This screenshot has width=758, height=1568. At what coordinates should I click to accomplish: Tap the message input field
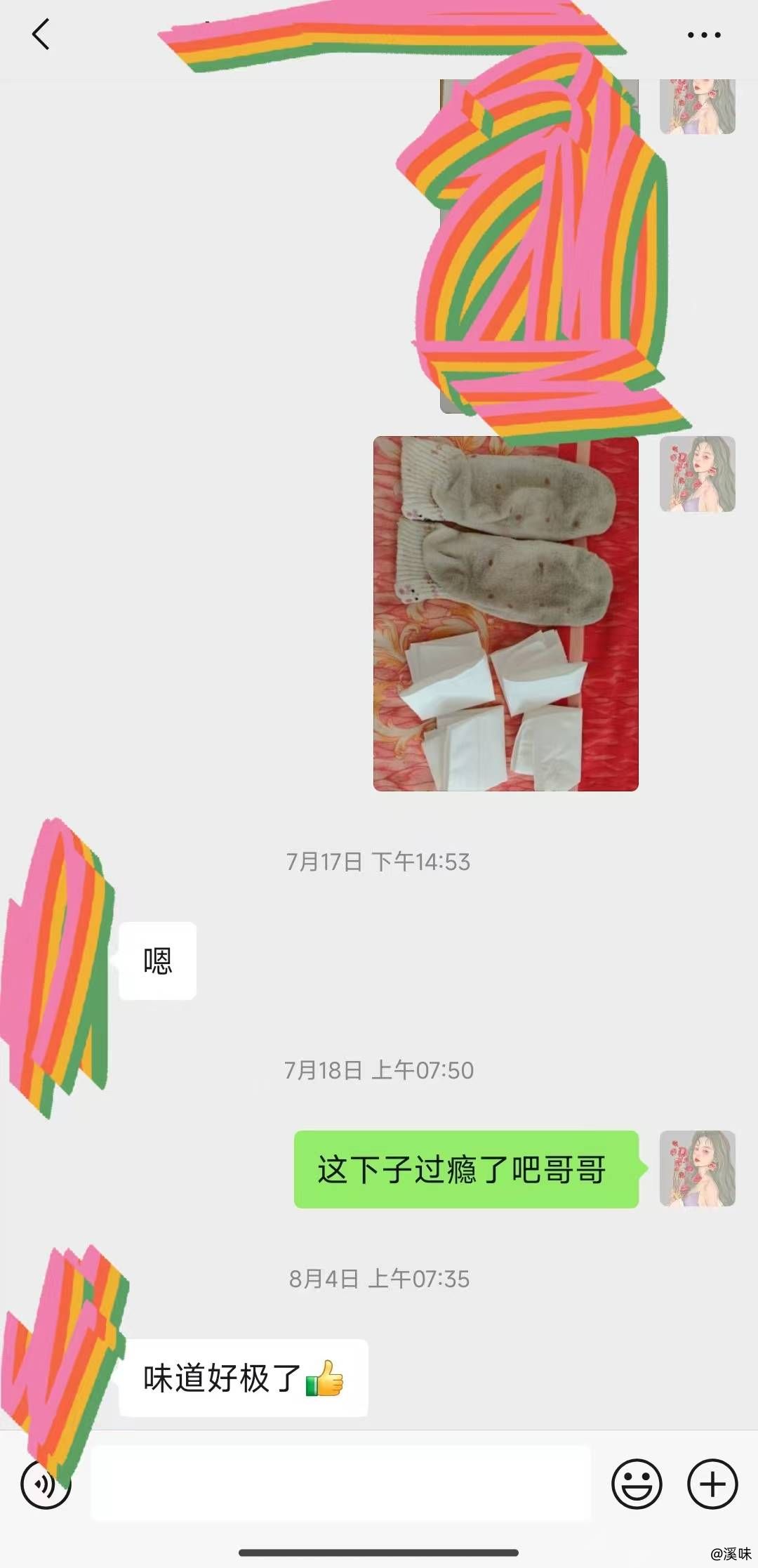[x=341, y=1484]
